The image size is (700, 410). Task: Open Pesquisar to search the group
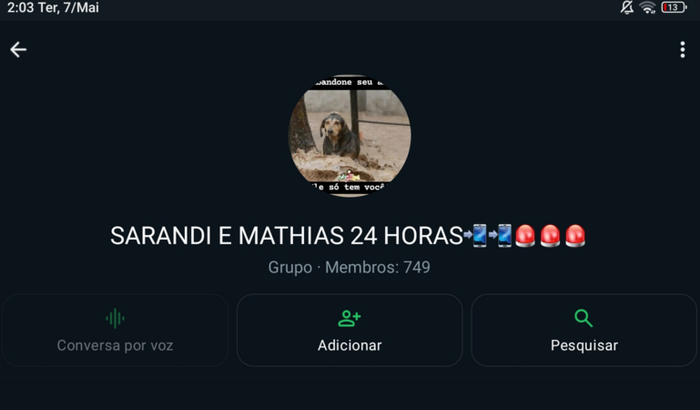(584, 330)
